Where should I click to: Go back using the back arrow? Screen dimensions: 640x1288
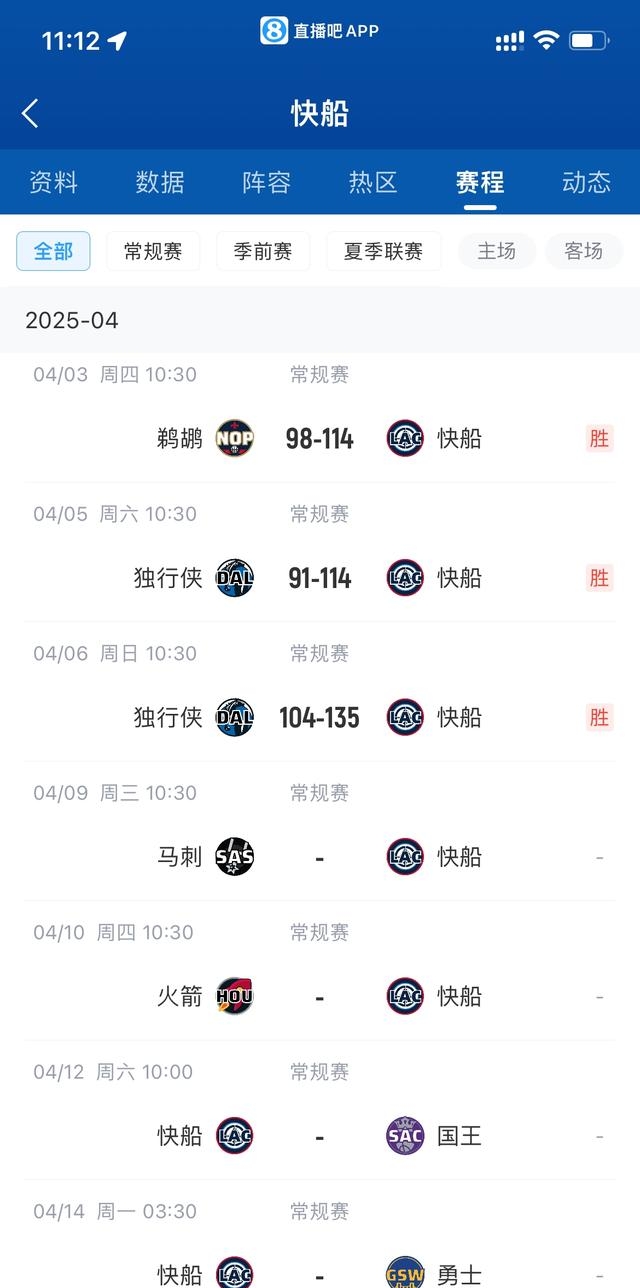coord(30,113)
